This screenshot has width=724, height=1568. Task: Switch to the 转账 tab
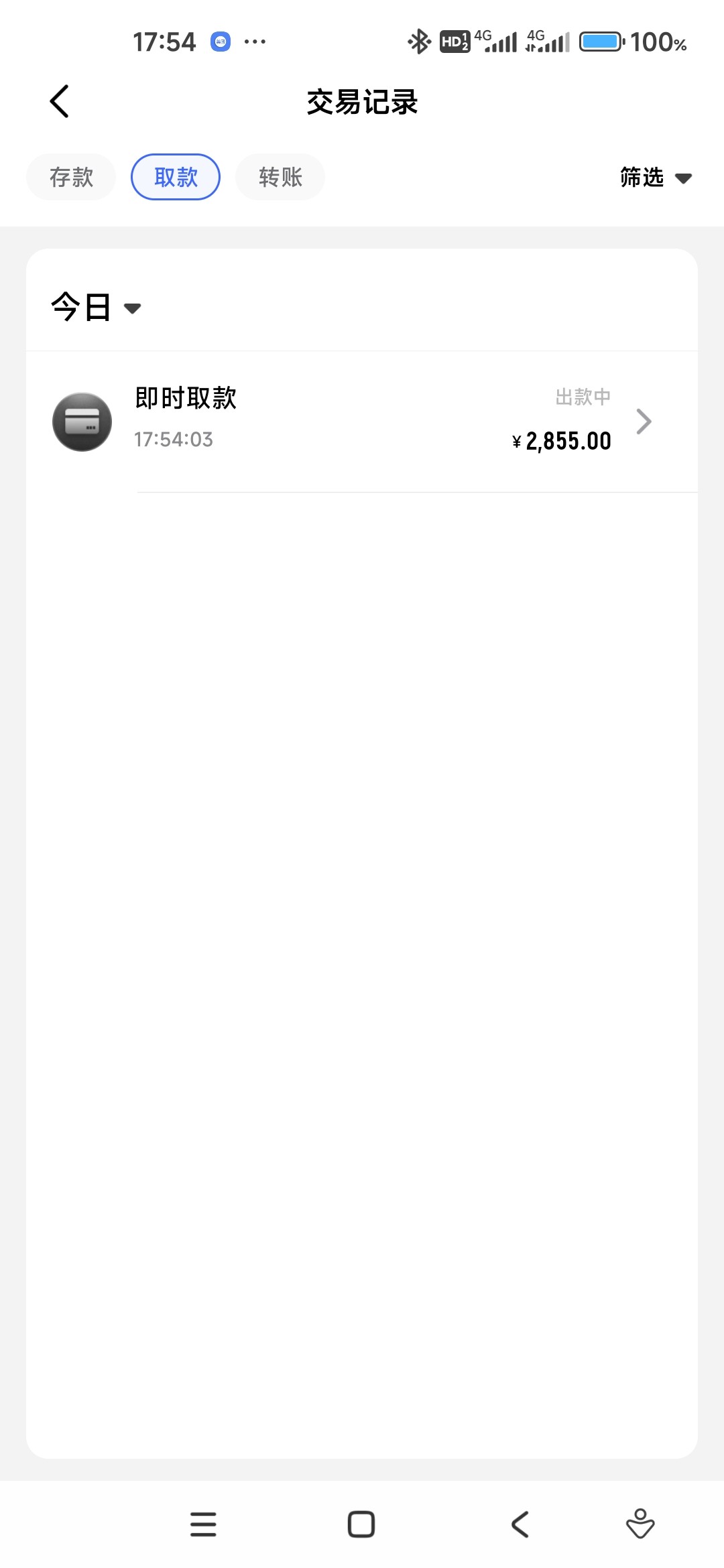pyautogui.click(x=280, y=177)
